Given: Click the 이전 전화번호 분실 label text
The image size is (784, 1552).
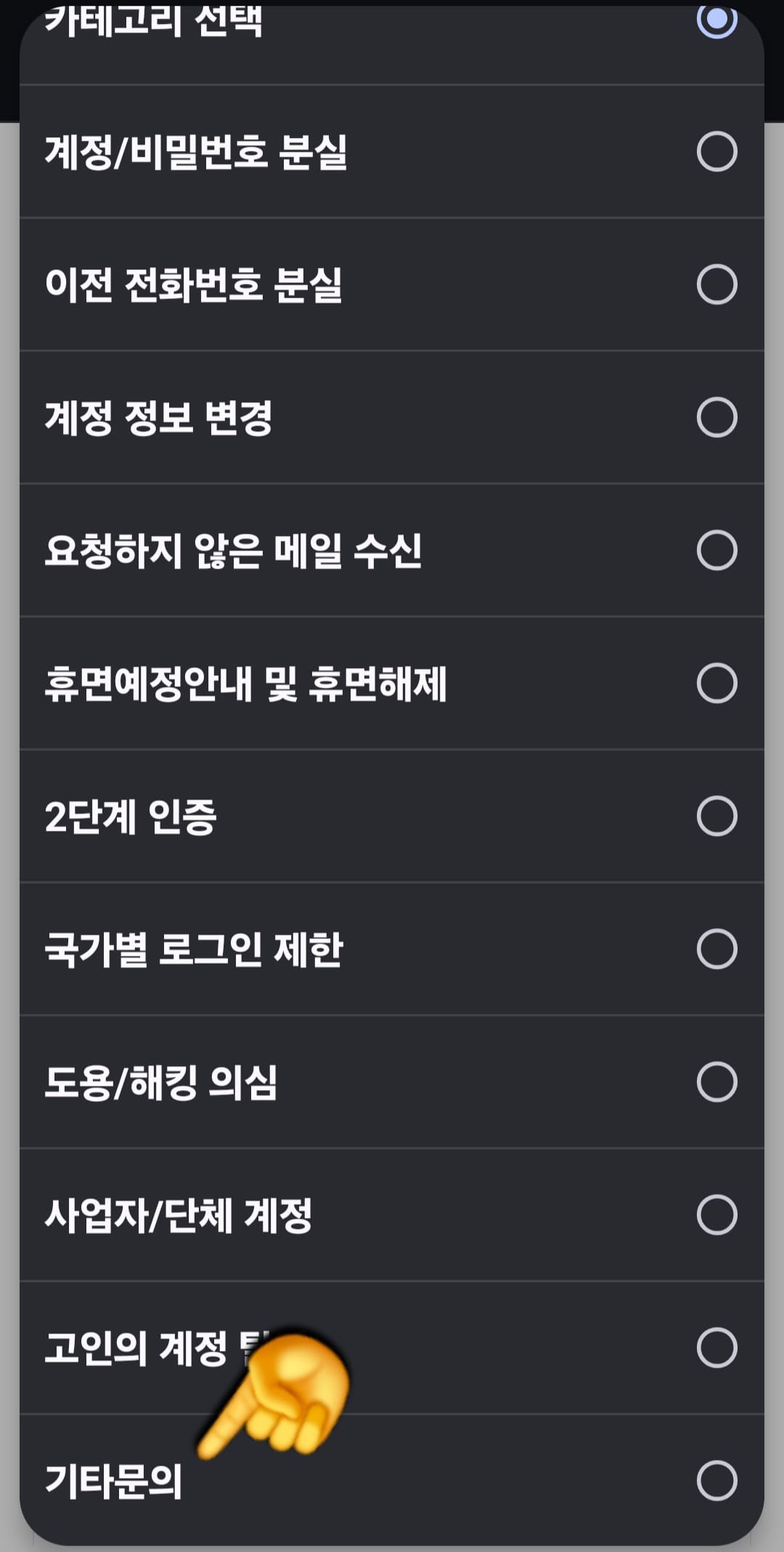Looking at the screenshot, I should pos(195,285).
